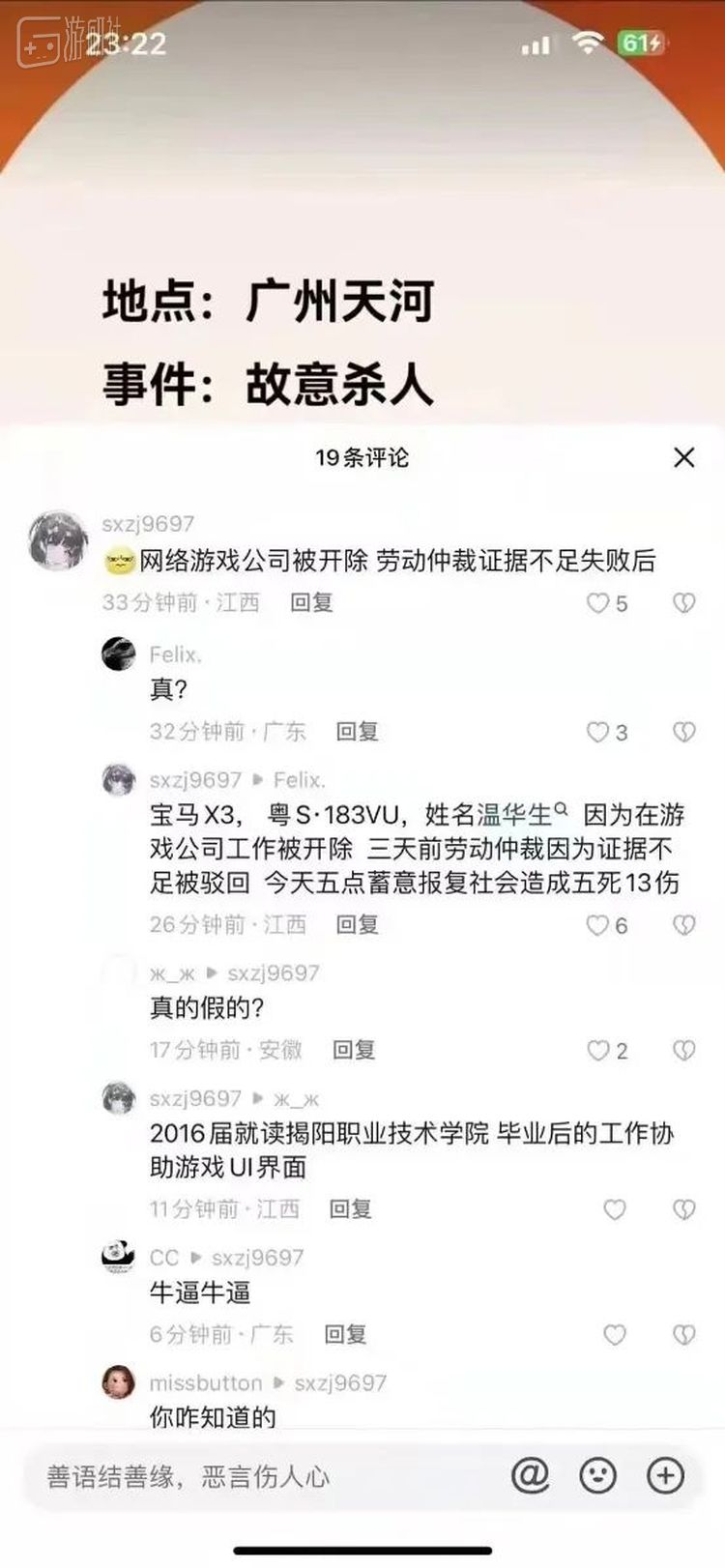
Task: Like sxzj9697's top comment with 5 likes
Action: coord(598,603)
